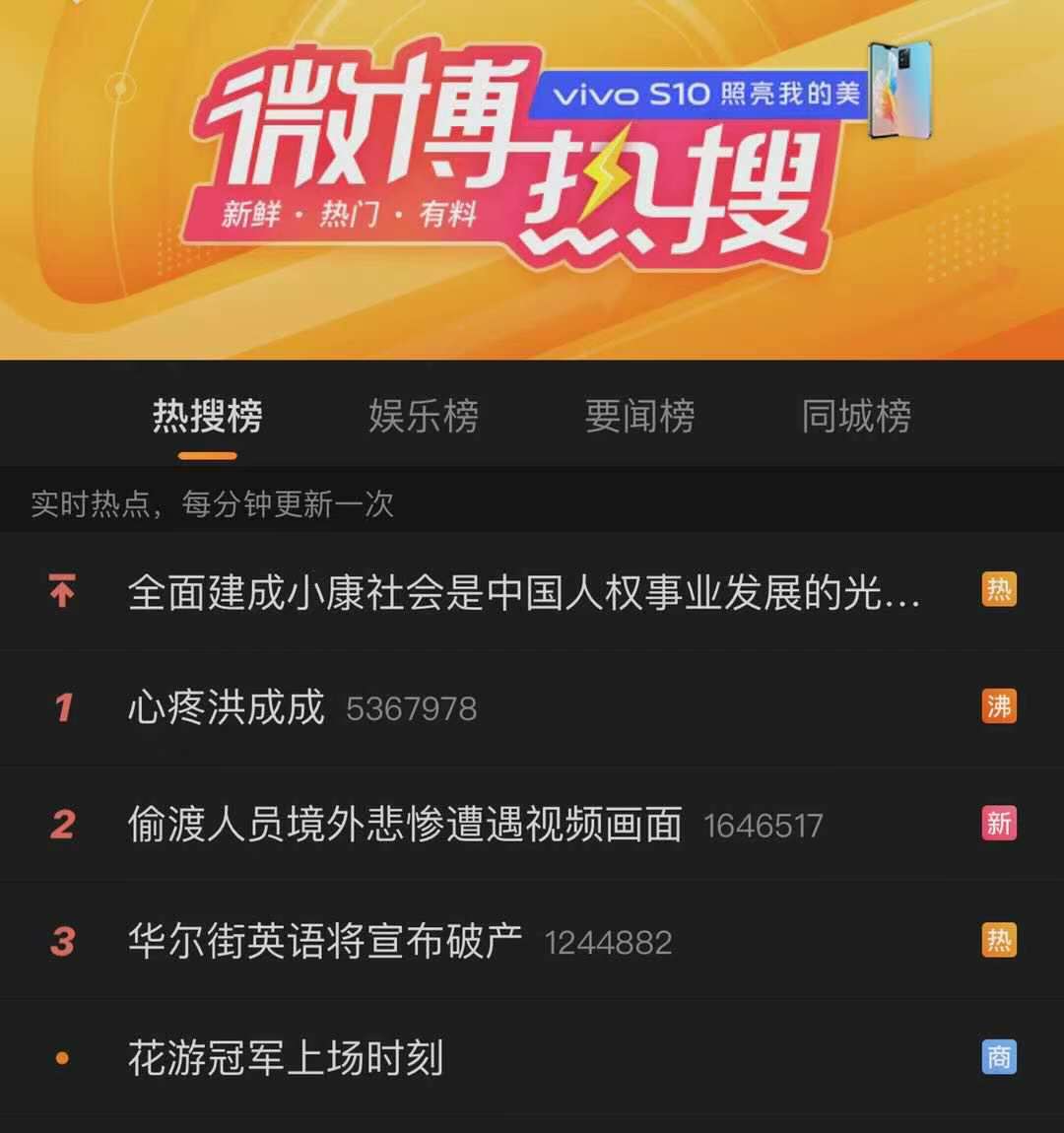Open trending topic 心疼洪成成

[225, 708]
